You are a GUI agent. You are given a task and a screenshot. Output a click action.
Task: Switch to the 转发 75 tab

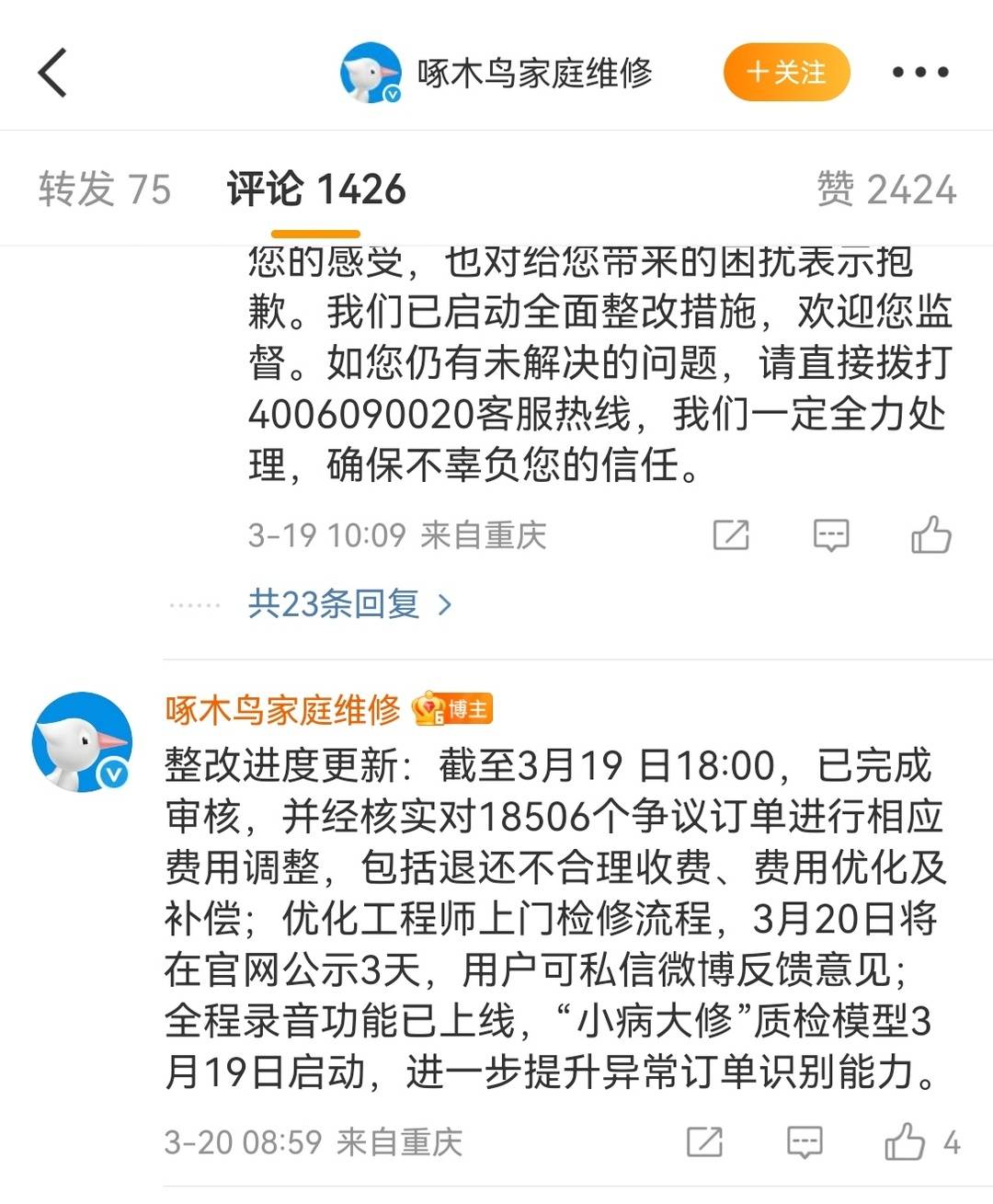pos(105,189)
